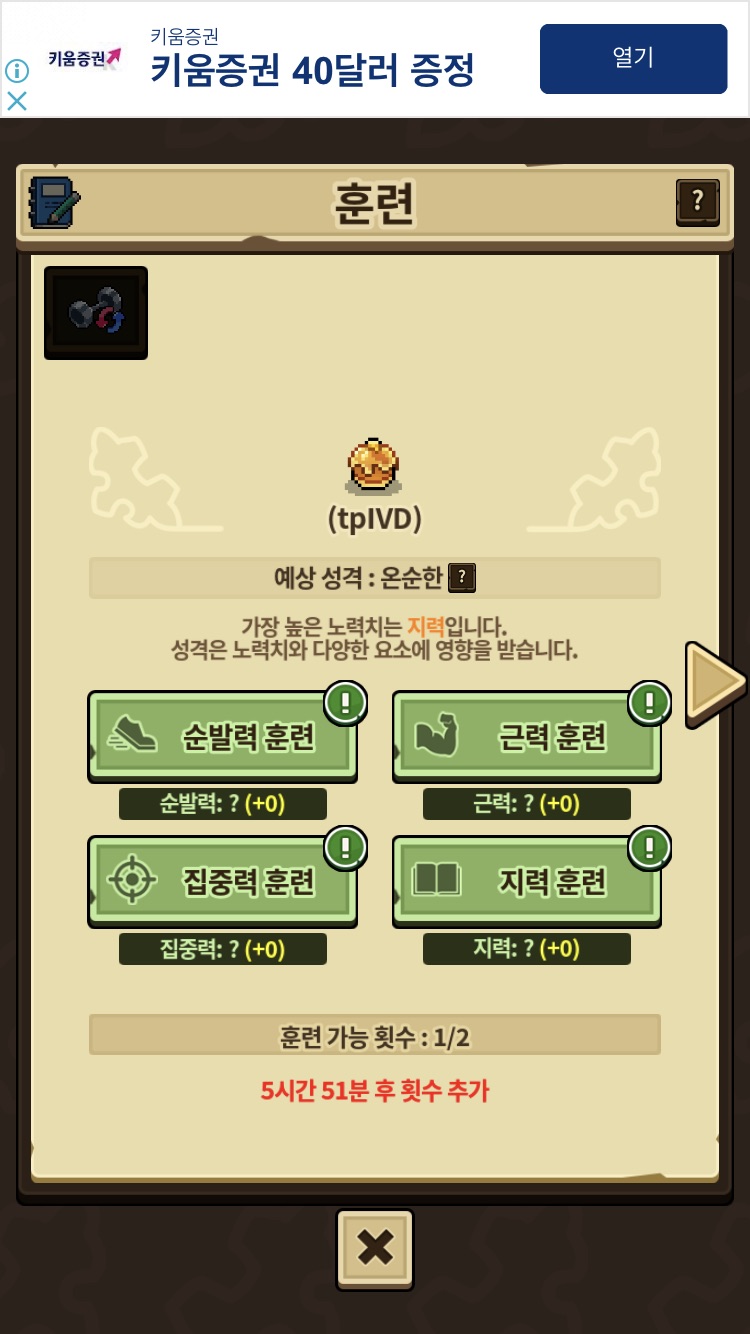Start 집중력 훈련
750x1334 pixels.
(x=224, y=881)
